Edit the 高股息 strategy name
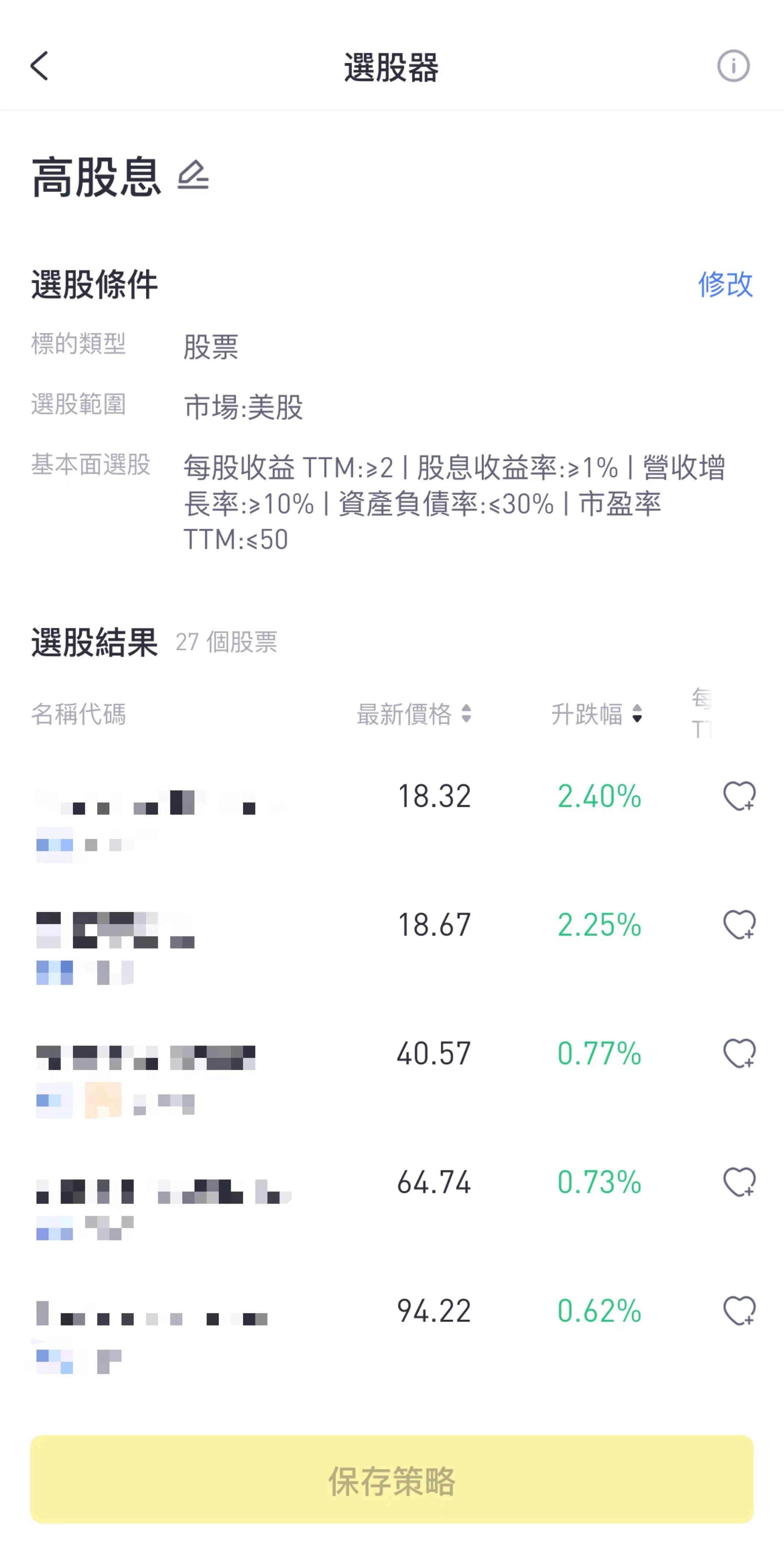This screenshot has width=784, height=1543. point(193,176)
